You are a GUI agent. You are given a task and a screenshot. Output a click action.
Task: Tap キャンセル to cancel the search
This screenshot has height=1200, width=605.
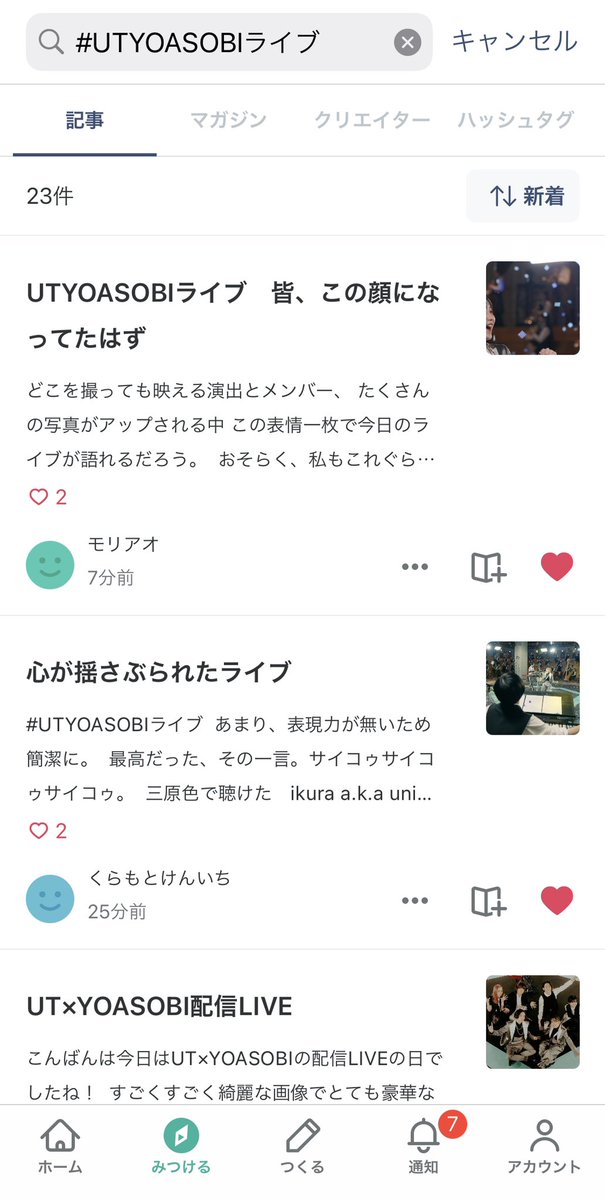point(515,41)
